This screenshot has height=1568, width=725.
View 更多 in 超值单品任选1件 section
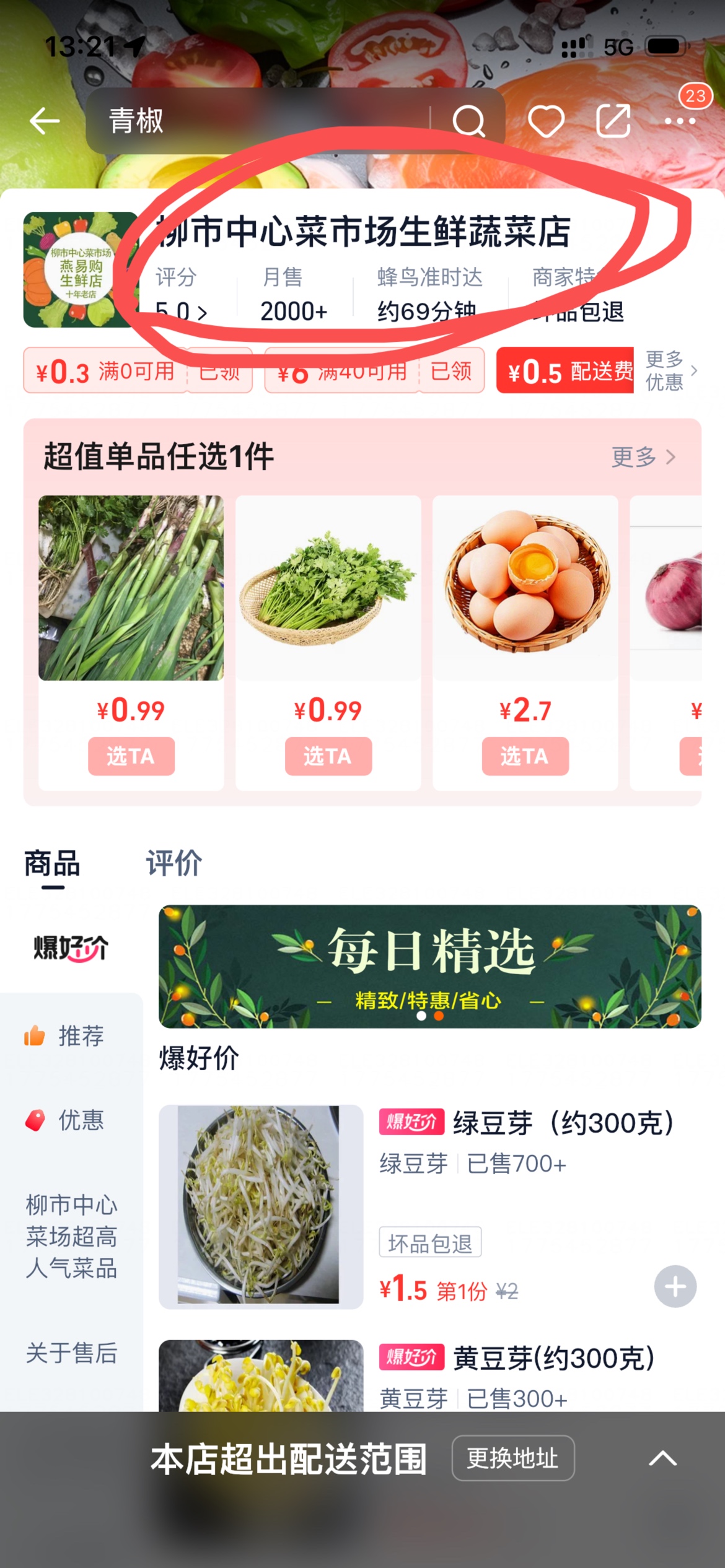[643, 457]
